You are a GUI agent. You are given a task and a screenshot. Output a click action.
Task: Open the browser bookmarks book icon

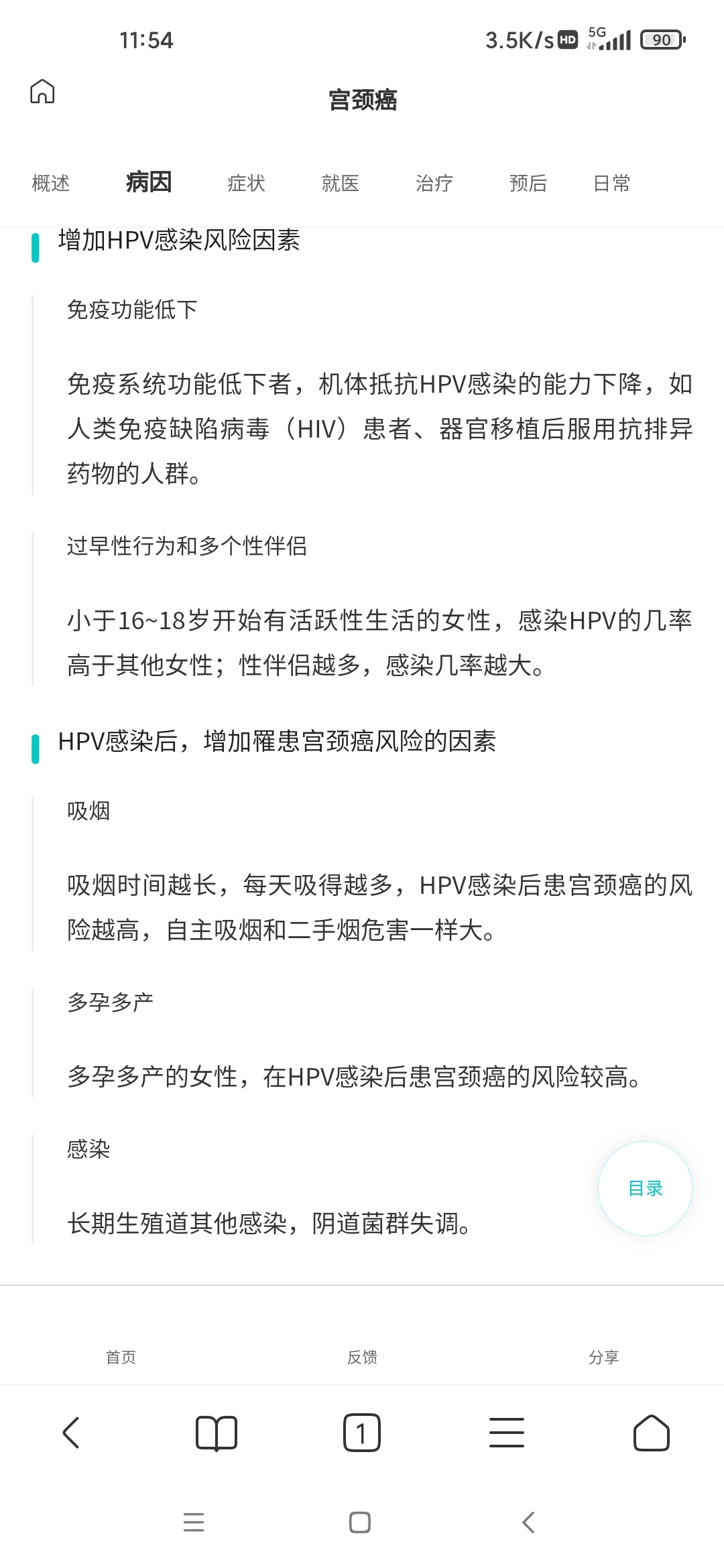click(217, 1433)
